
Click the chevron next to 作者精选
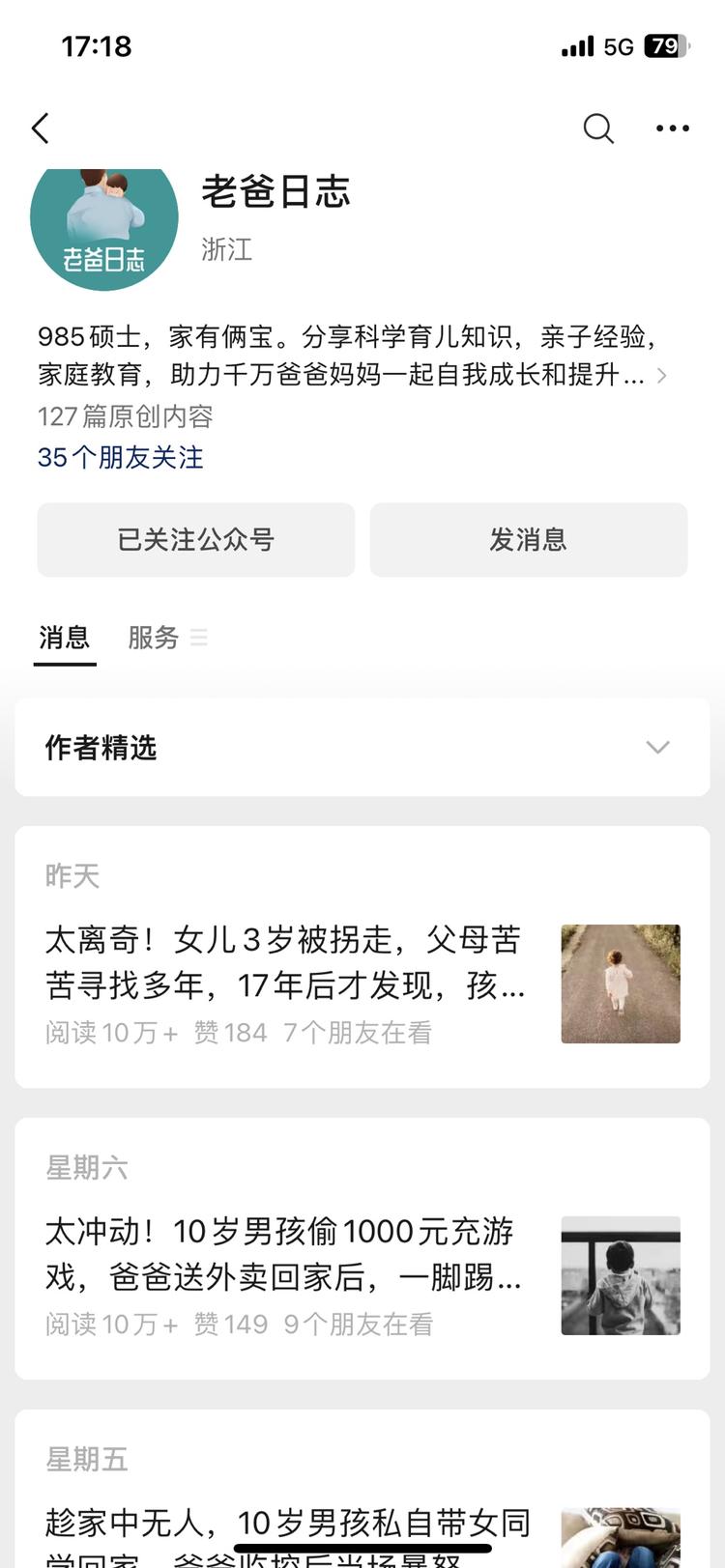(658, 747)
